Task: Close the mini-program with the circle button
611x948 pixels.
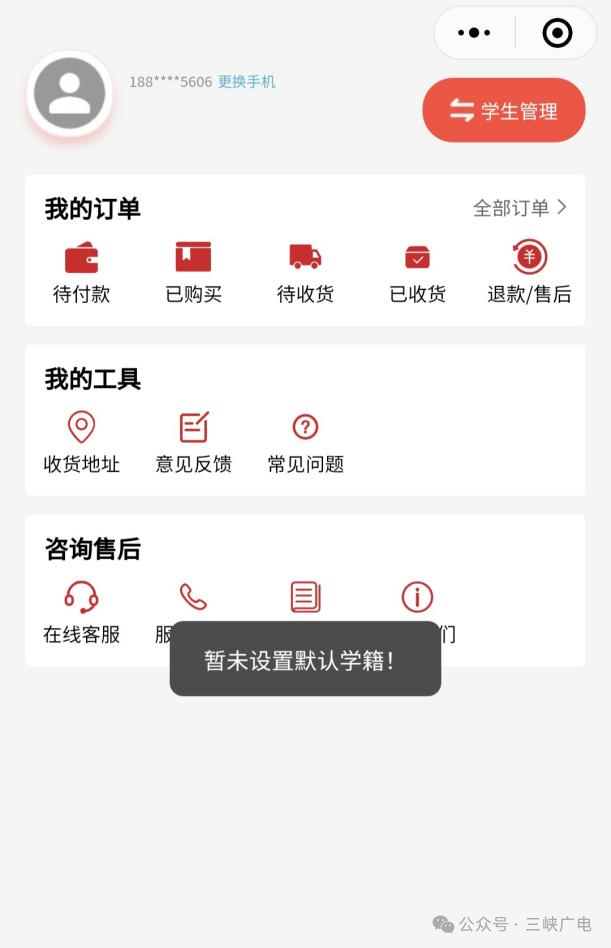Action: point(556,33)
